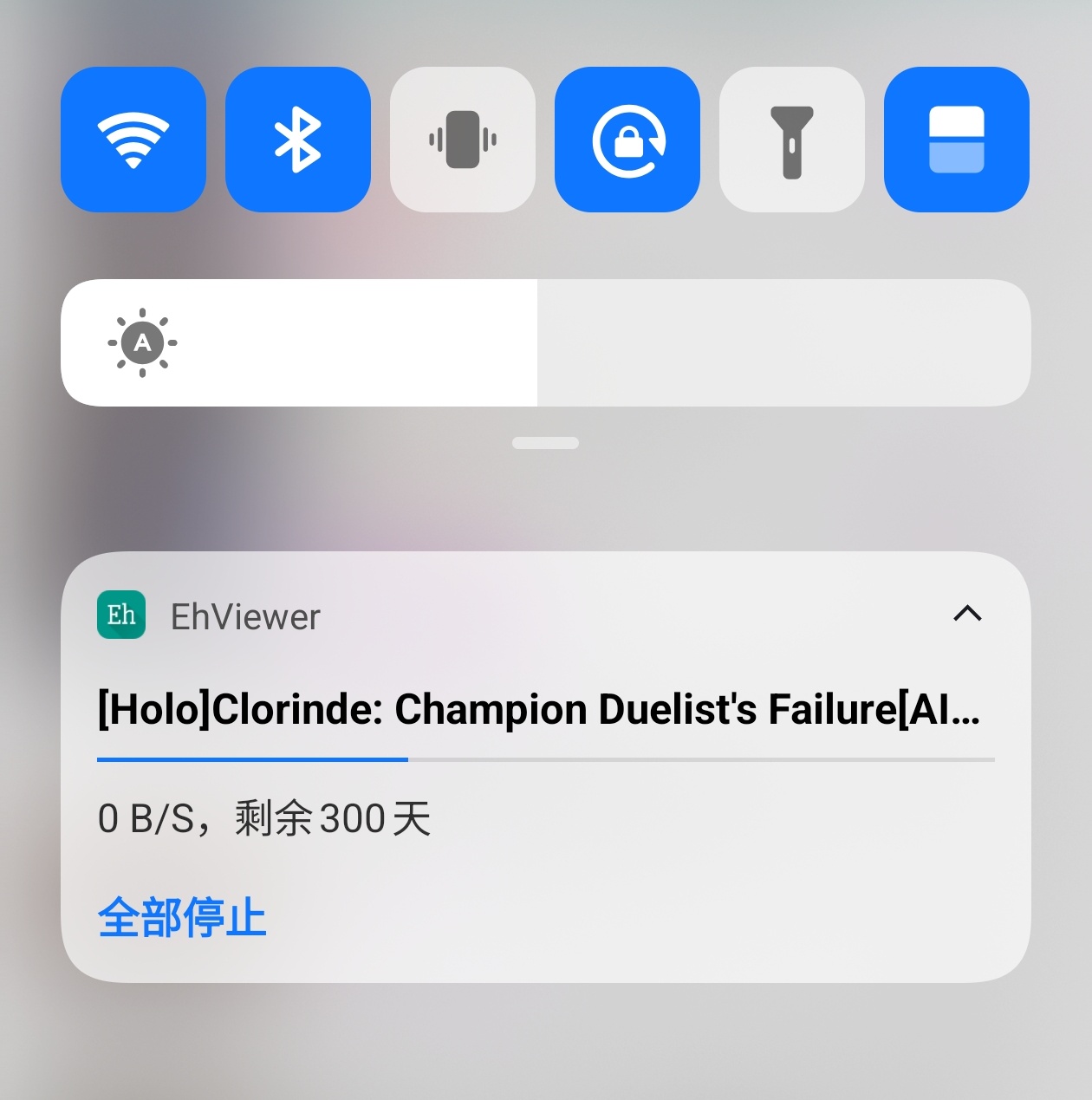Screen dimensions: 1092x1100
Task: Toggle the vibrate mode tile
Action: (463, 140)
